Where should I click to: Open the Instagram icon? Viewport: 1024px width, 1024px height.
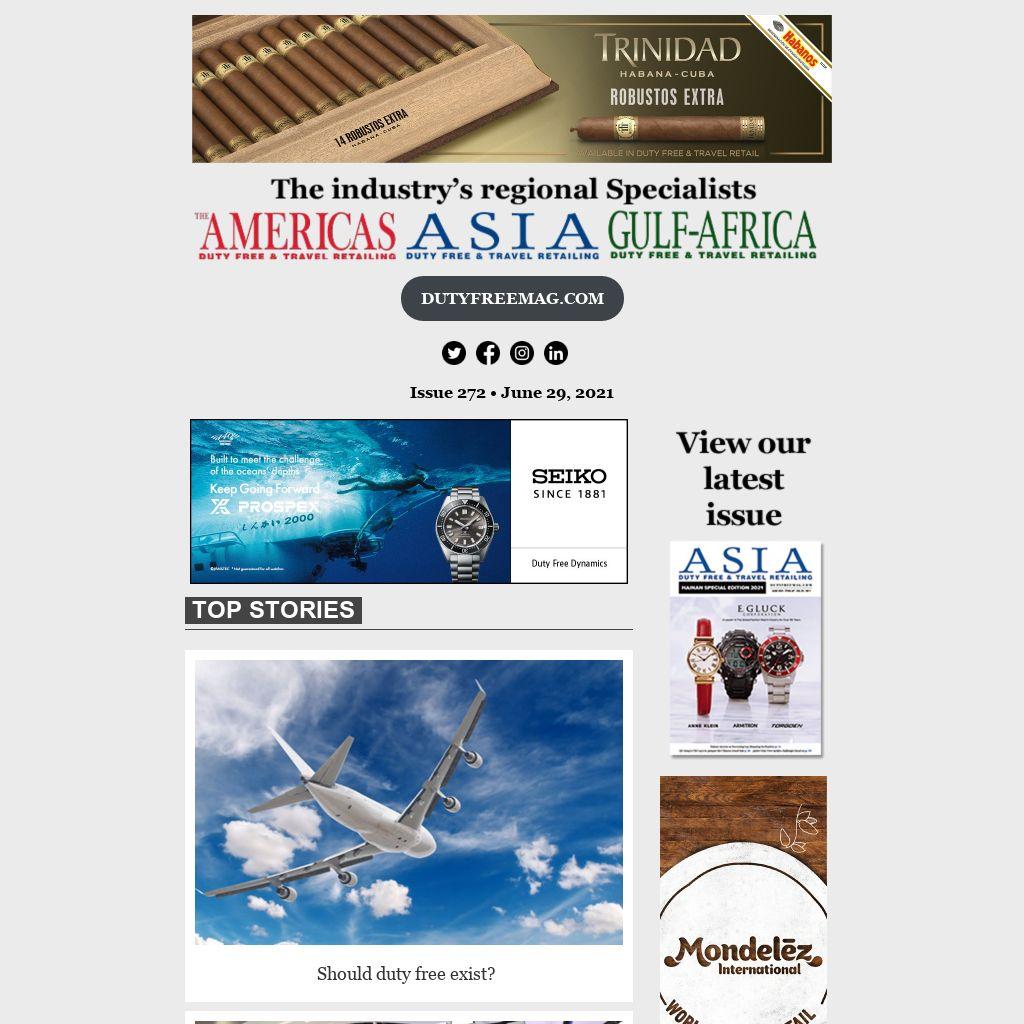pos(522,353)
